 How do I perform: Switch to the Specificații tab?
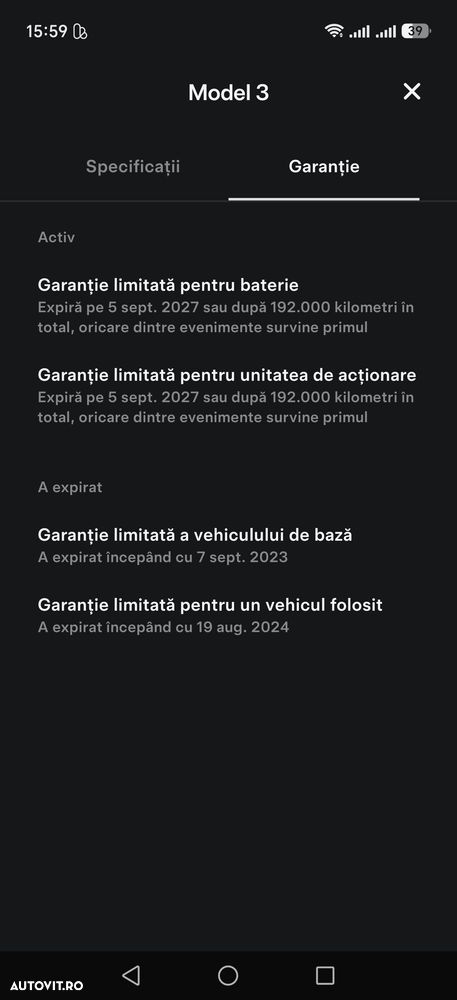133,167
